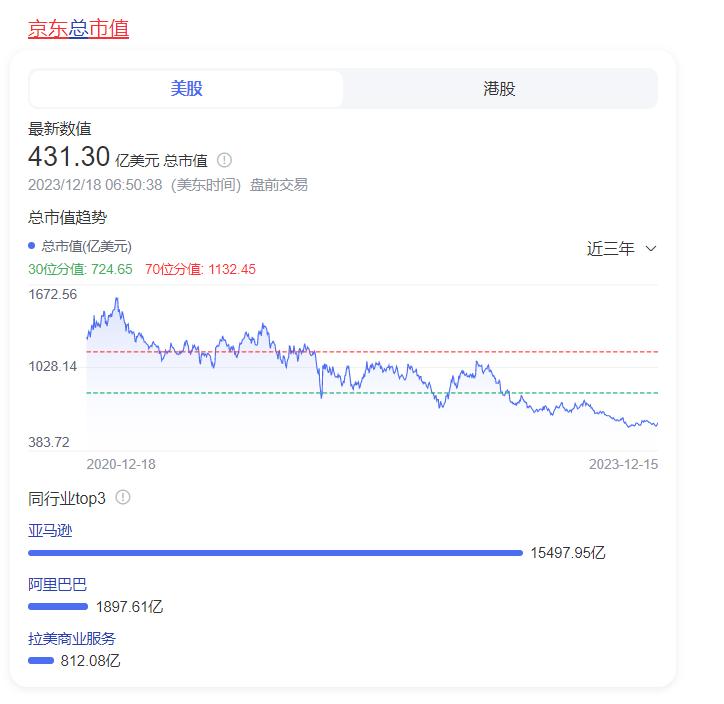Image resolution: width=724 pixels, height=704 pixels.
Task: Tap the info icon beside 总市值
Action: point(225,160)
